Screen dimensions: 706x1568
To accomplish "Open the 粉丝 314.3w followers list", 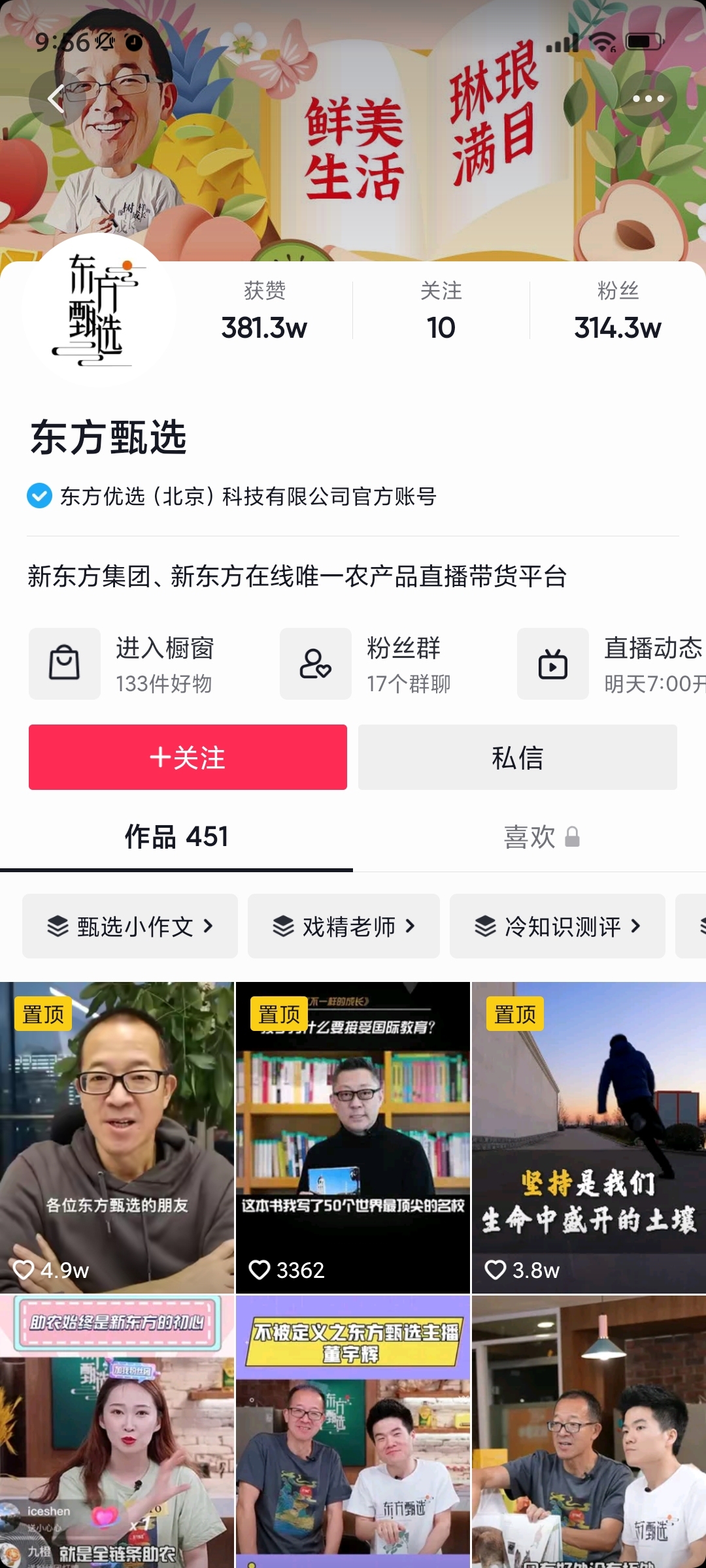I will pyautogui.click(x=617, y=312).
